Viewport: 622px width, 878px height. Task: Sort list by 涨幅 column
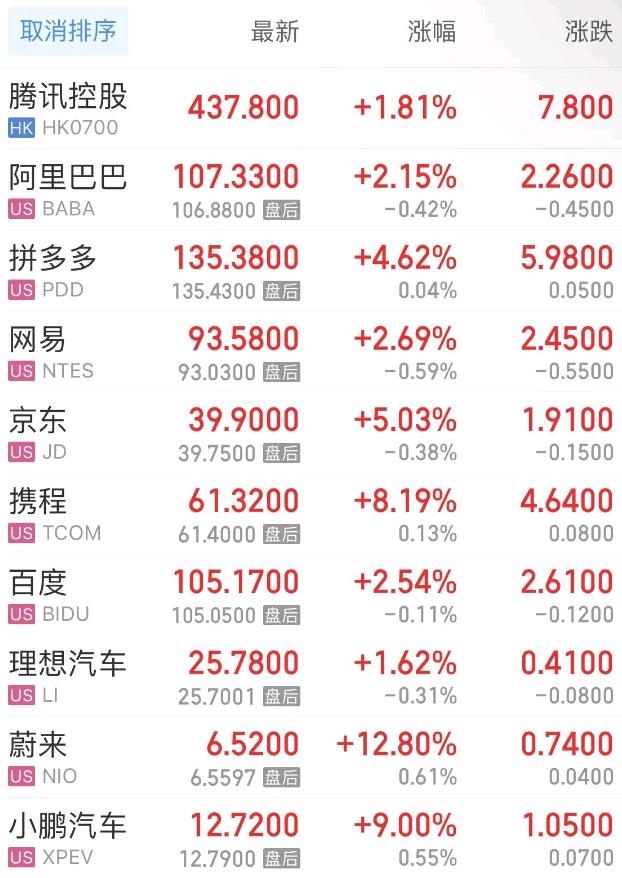(432, 32)
